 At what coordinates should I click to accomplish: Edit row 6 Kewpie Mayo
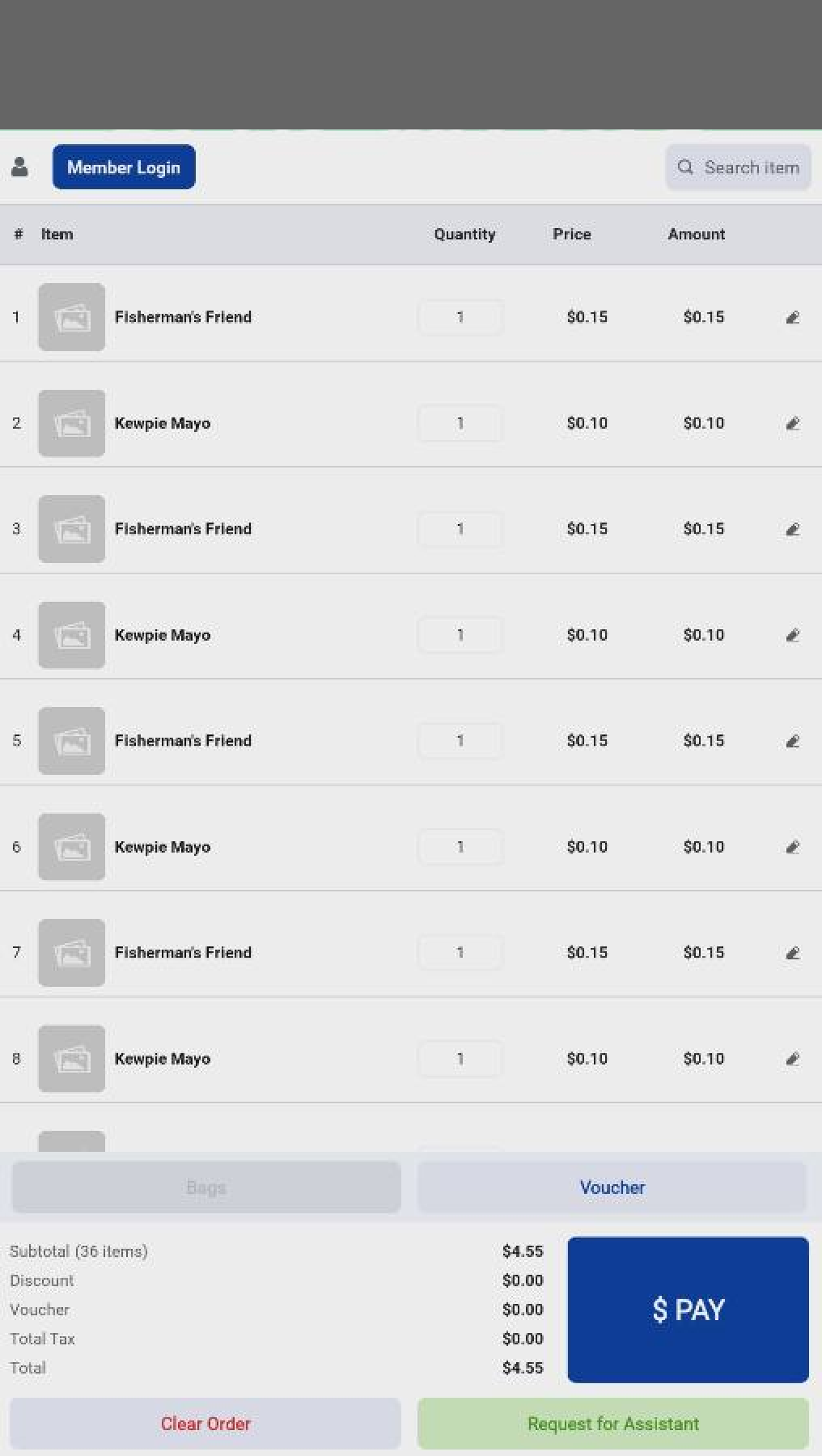click(792, 847)
